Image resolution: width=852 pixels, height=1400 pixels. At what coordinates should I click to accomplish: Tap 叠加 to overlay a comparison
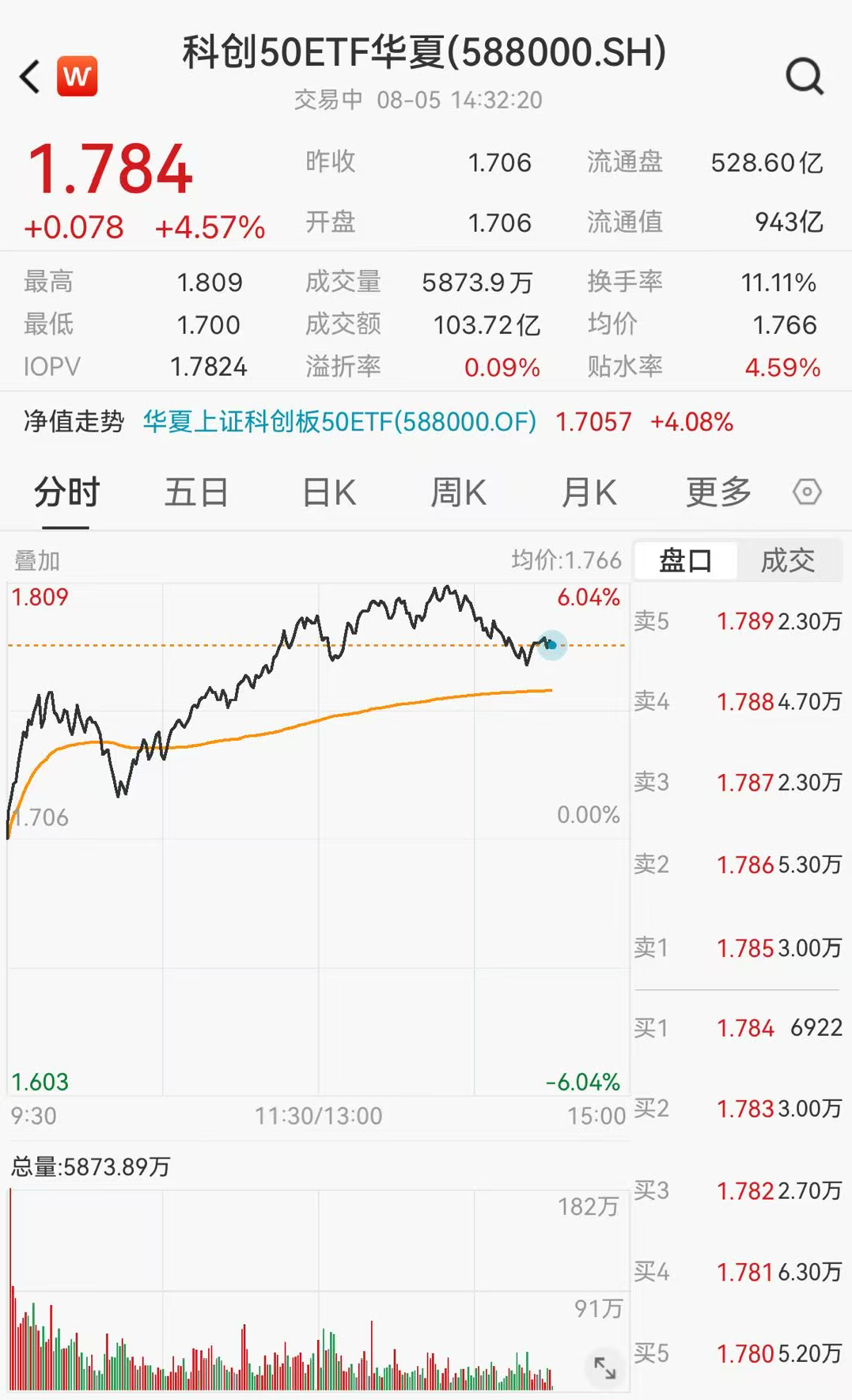pyautogui.click(x=37, y=560)
